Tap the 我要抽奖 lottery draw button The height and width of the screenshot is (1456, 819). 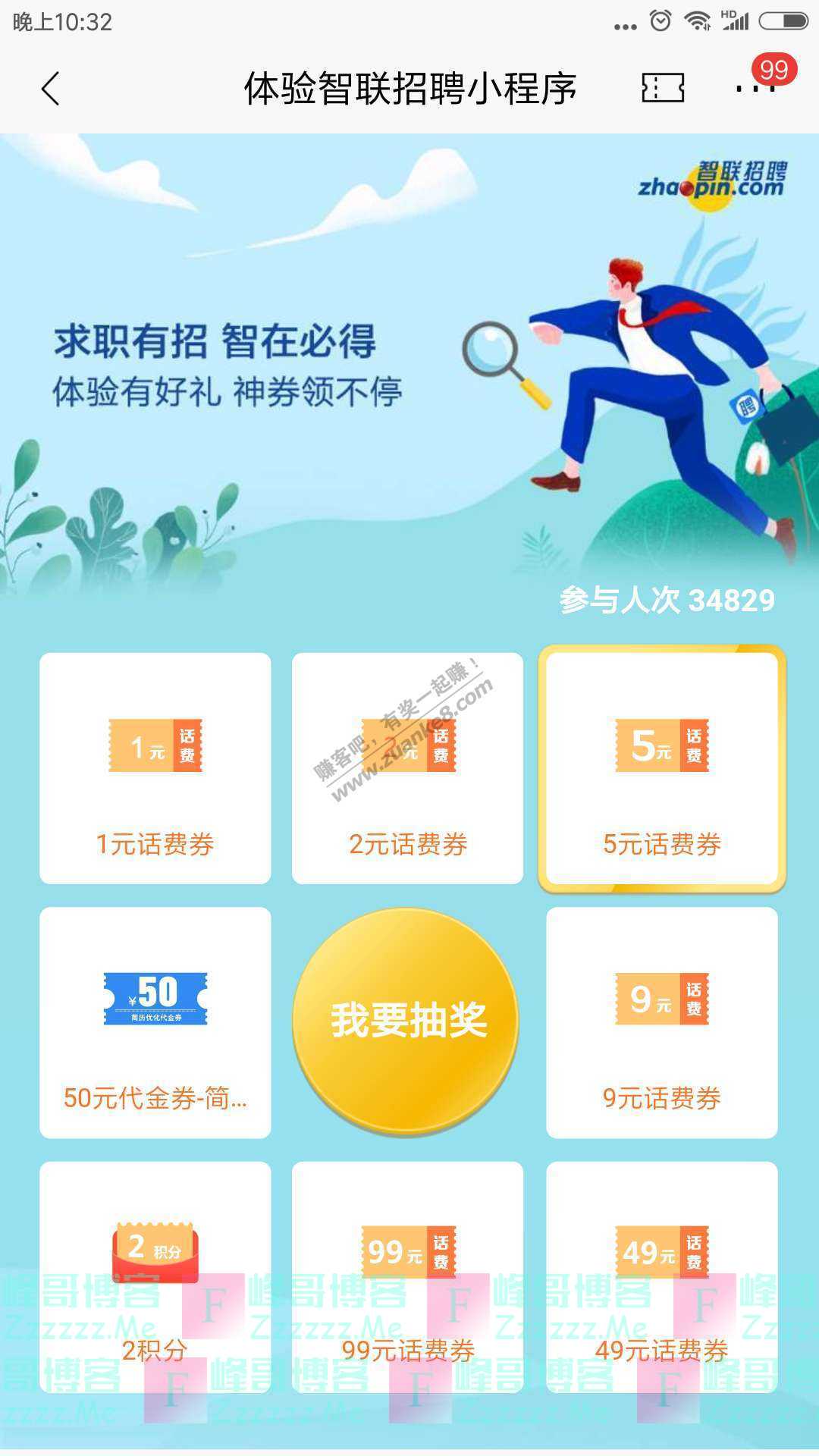coord(407,1020)
